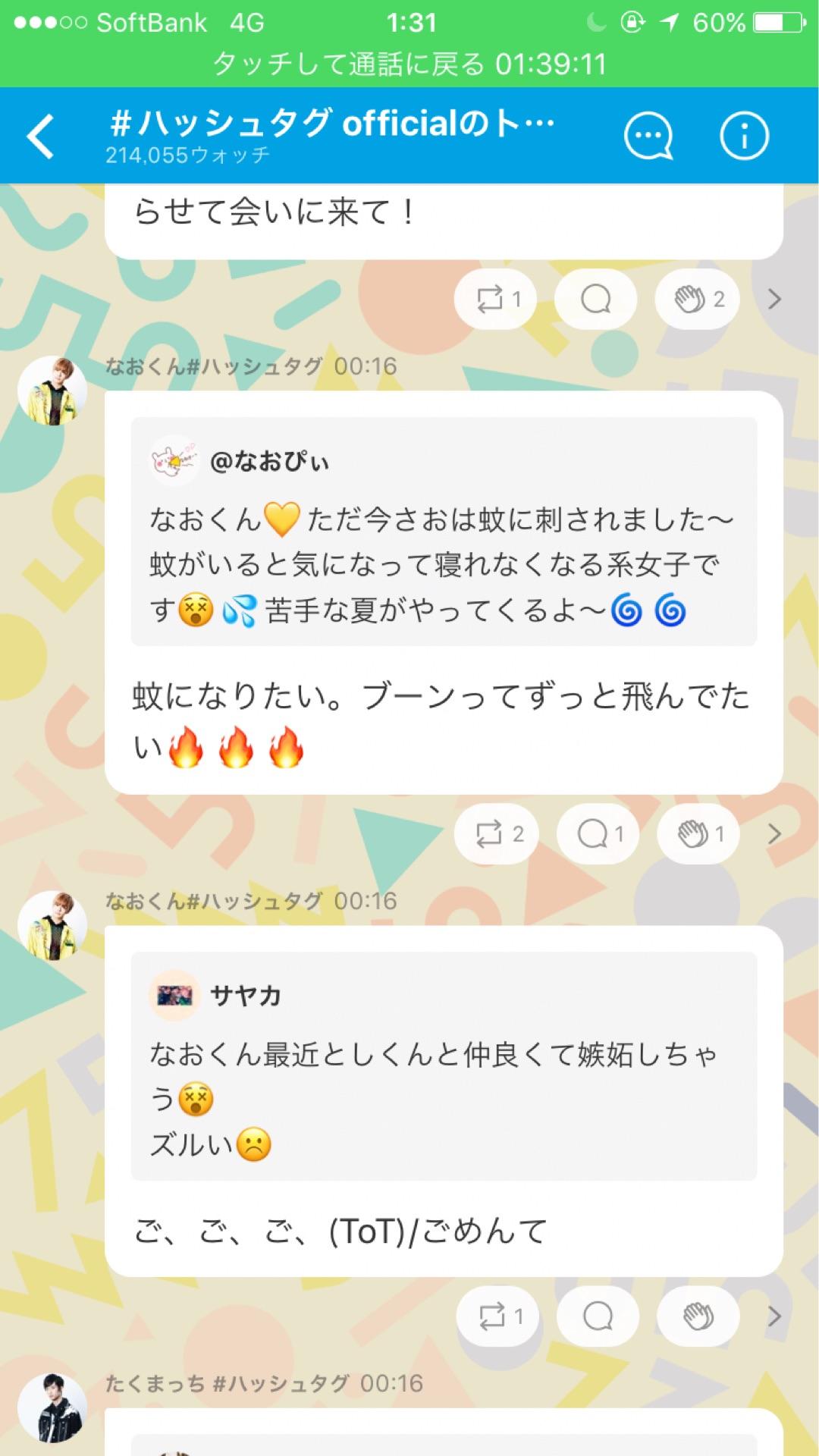Image resolution: width=819 pixels, height=1456 pixels.
Task: Open @なおぴぃ's quoted profile name
Action: (269, 461)
